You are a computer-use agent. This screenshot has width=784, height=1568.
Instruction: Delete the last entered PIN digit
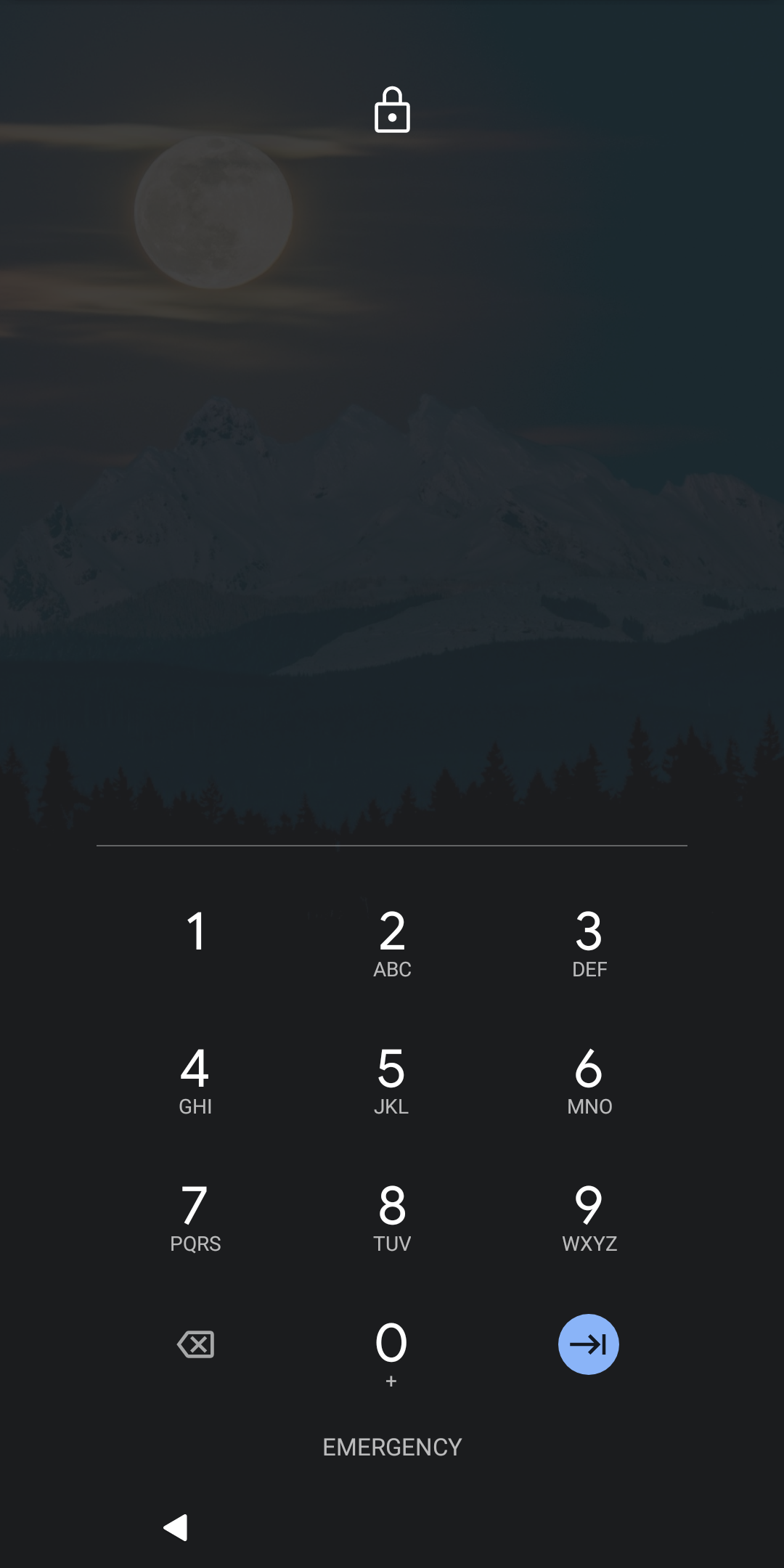(195, 1344)
